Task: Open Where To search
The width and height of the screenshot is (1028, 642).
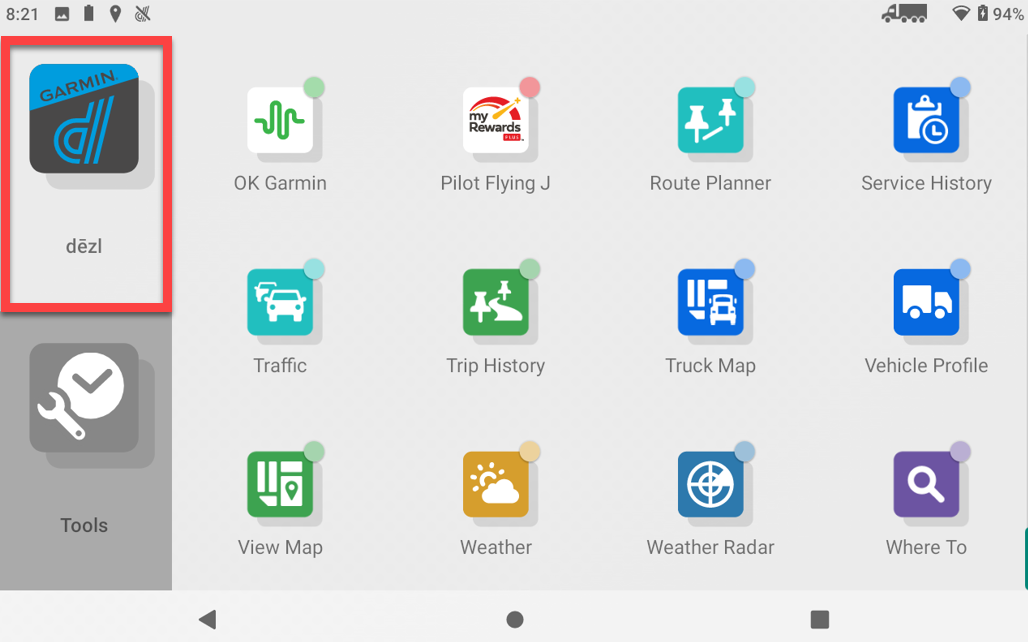Action: tap(926, 485)
